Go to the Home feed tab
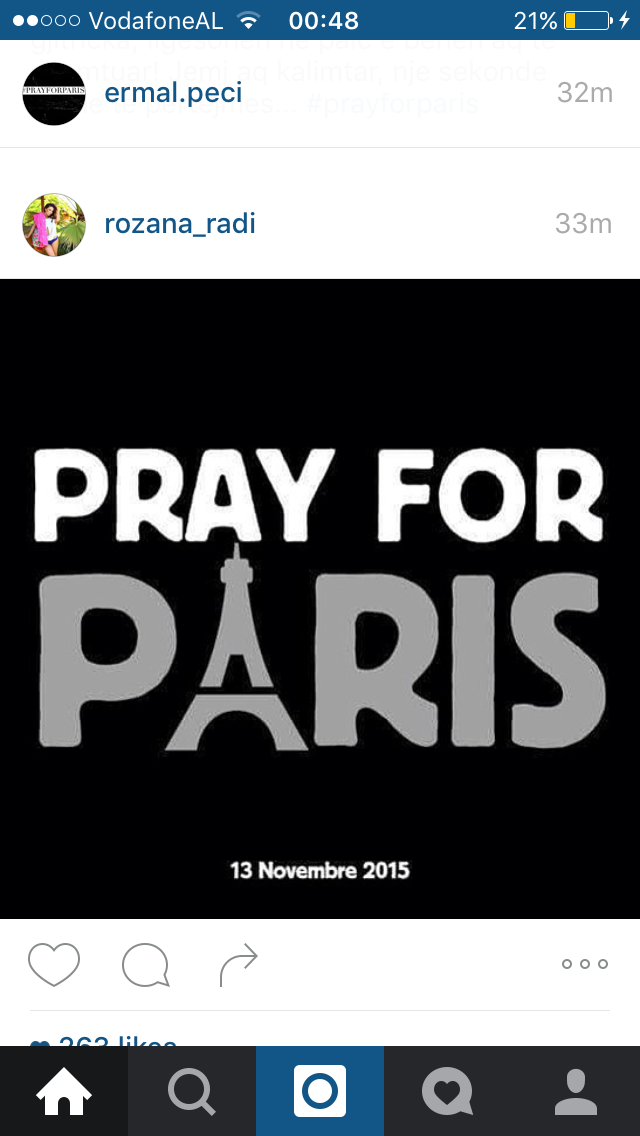Screen dimensions: 640x1136 click(64, 1091)
